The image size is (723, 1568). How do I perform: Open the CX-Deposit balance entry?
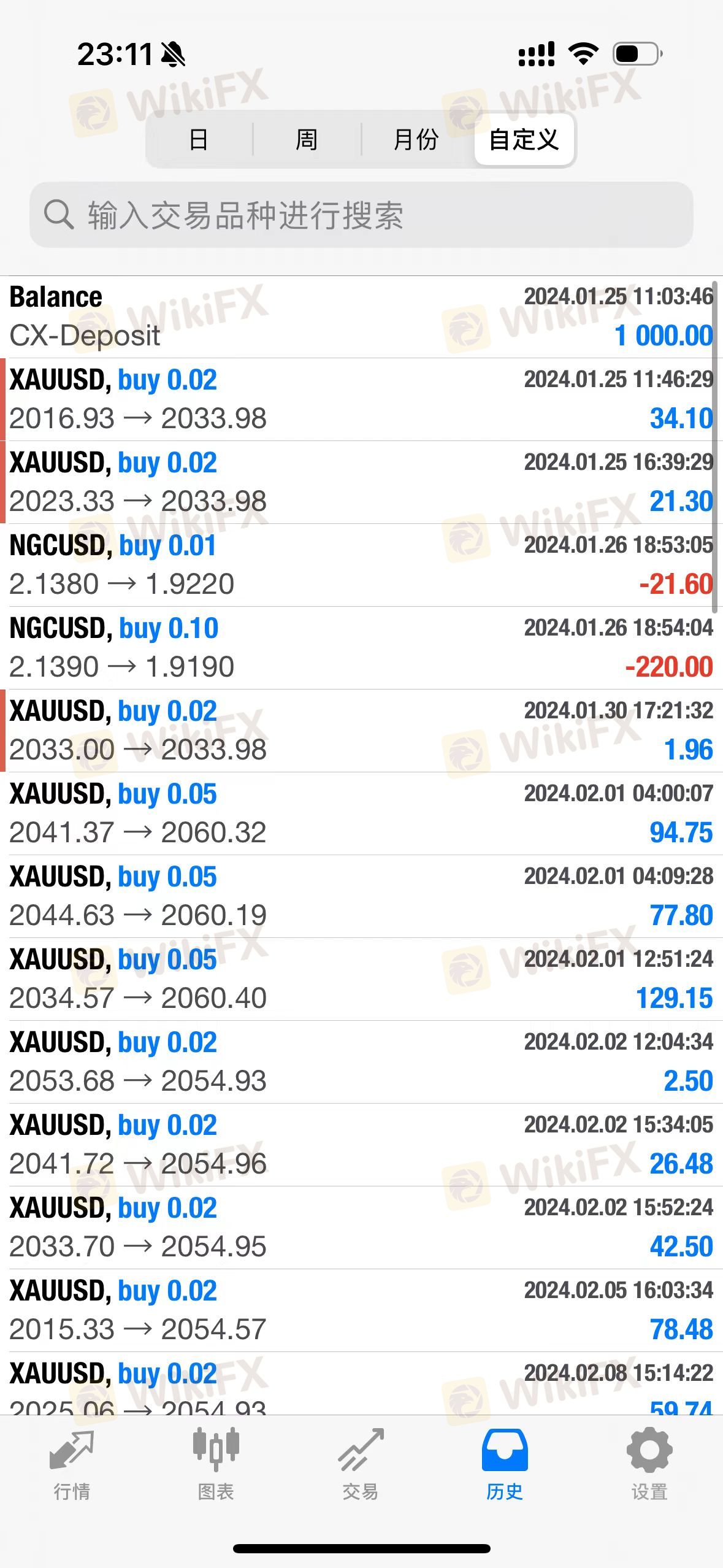pos(361,317)
